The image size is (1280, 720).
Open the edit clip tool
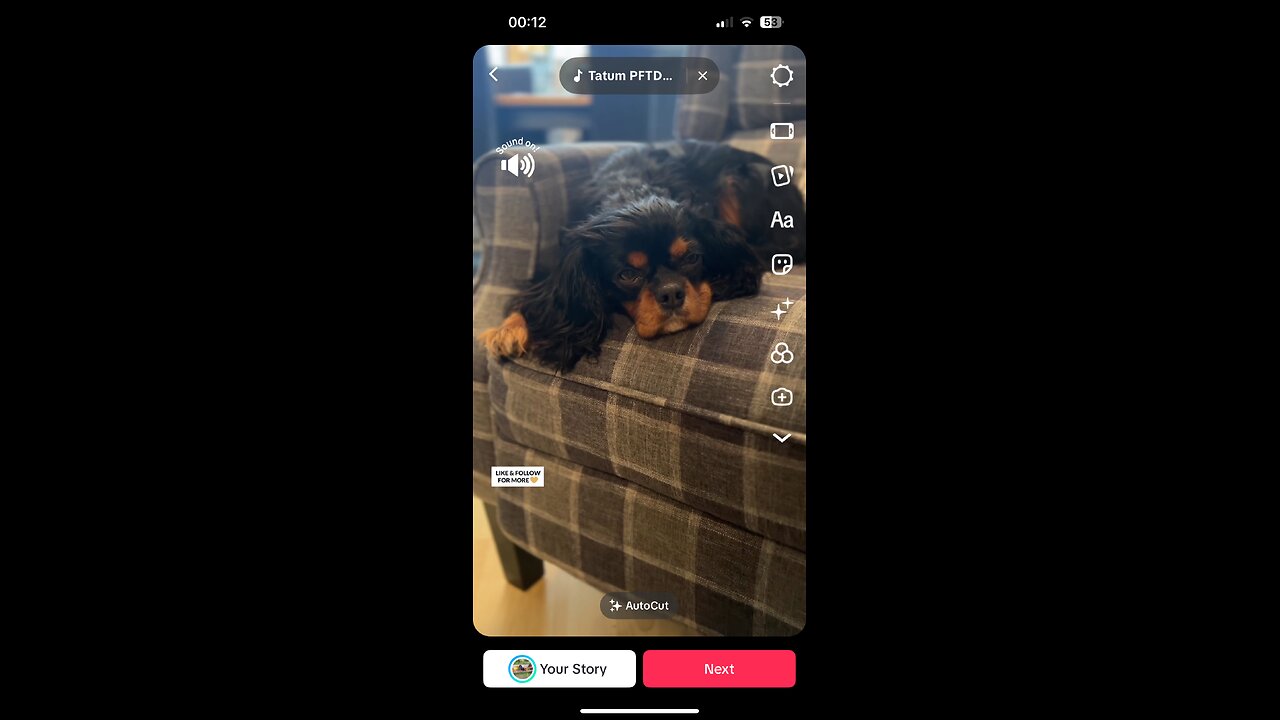click(782, 131)
